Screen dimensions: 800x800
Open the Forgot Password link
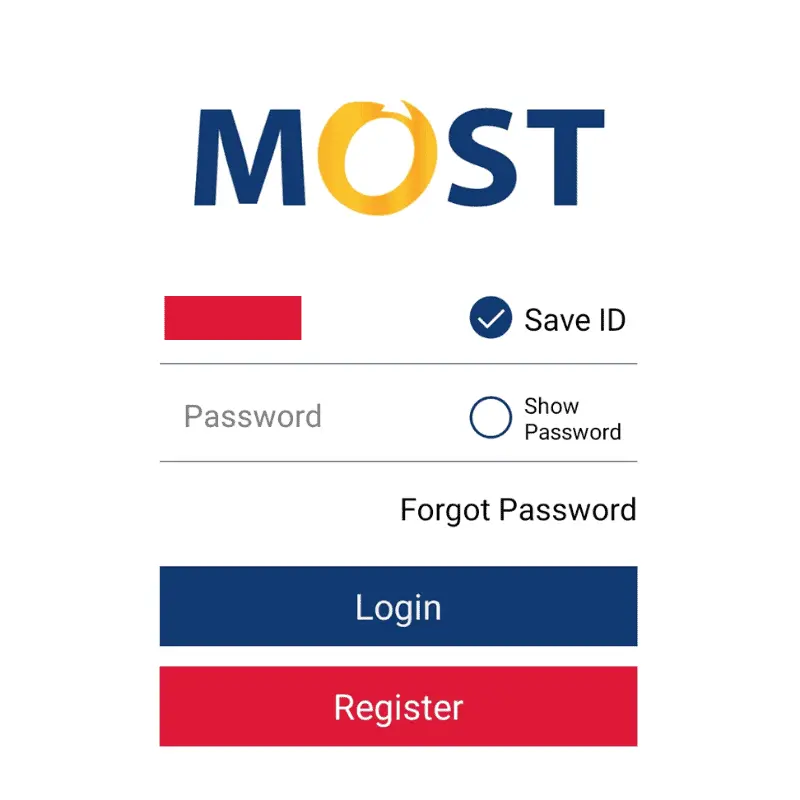point(517,510)
